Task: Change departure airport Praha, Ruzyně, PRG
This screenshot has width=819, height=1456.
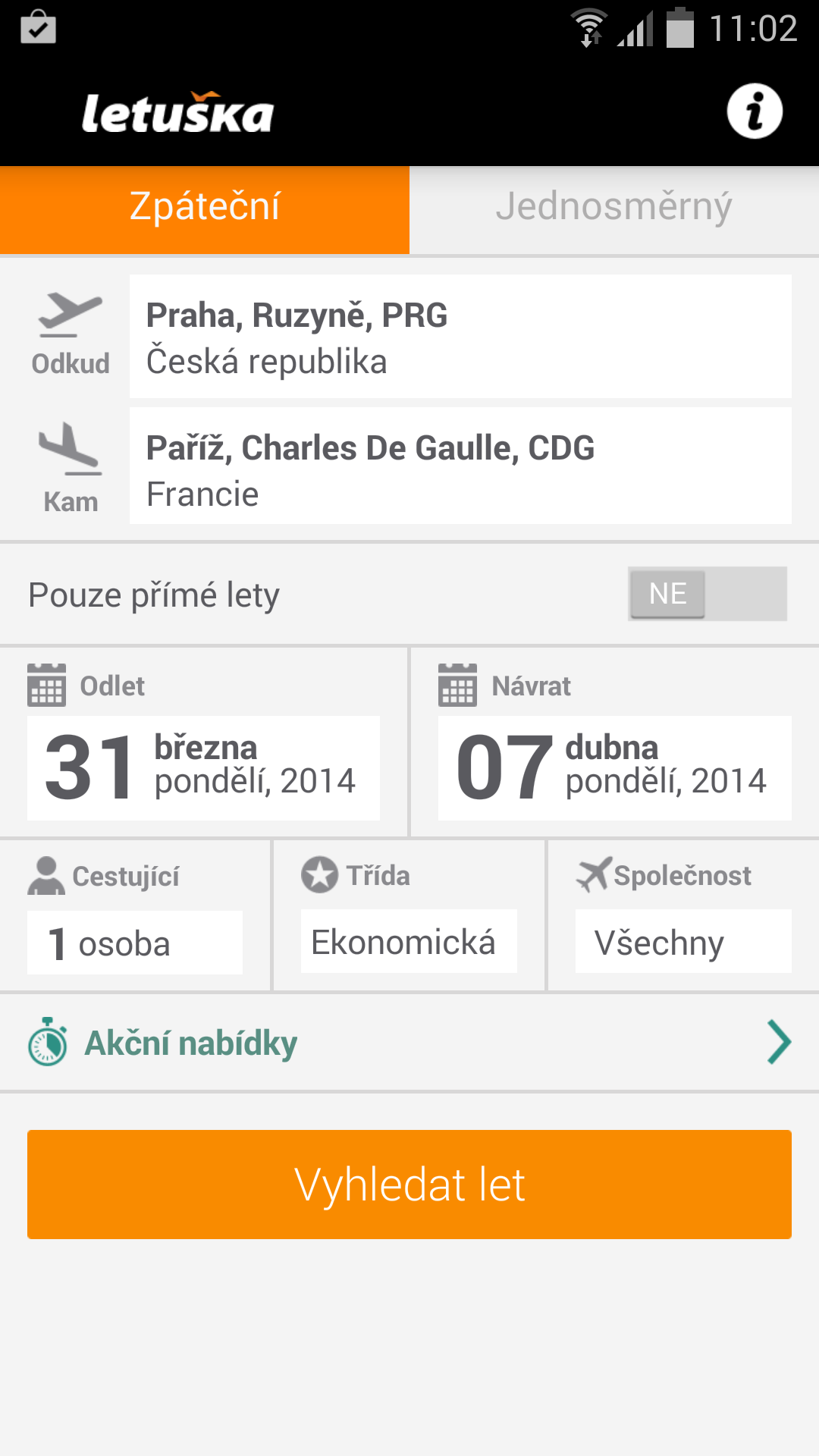Action: (460, 337)
